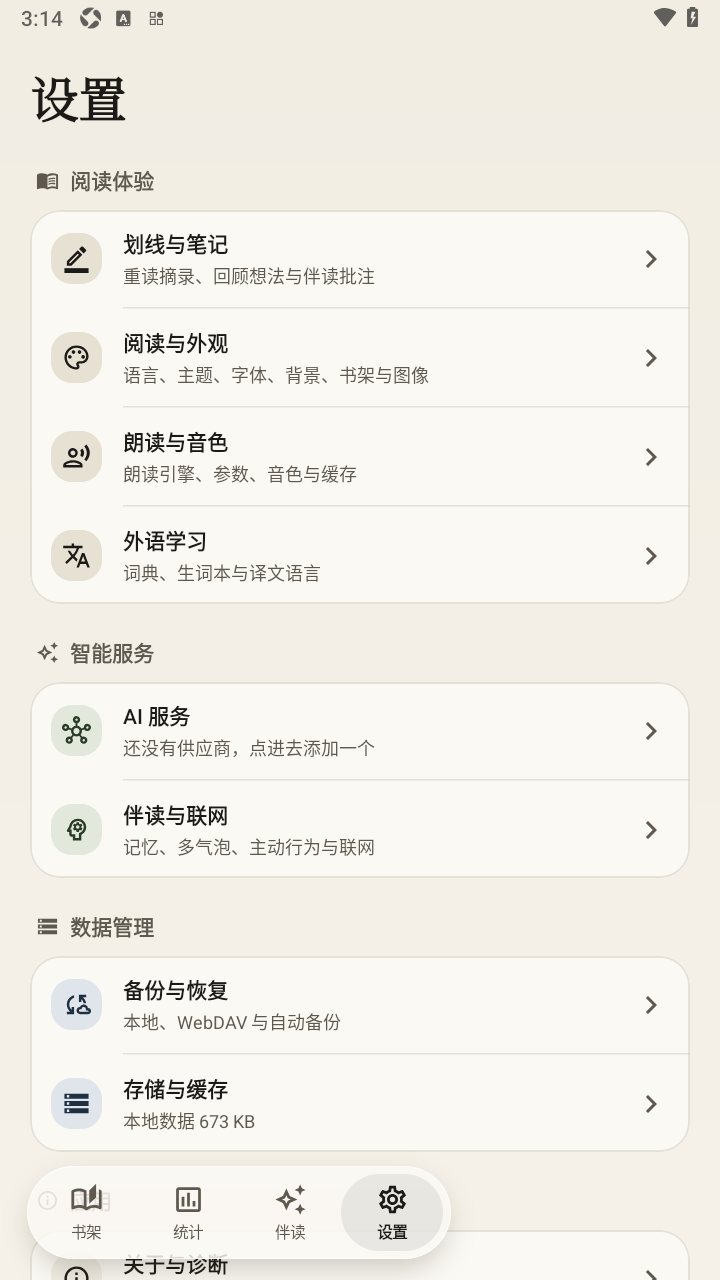The height and width of the screenshot is (1280, 720).
Task: Open 朗读与音色 settings
Action: (360, 457)
